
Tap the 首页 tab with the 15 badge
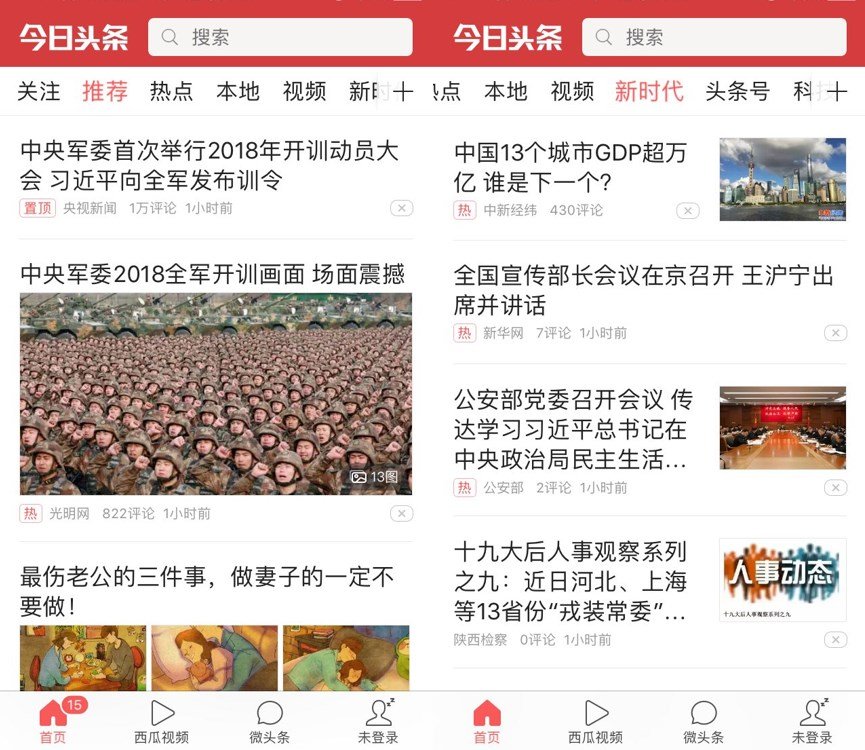click(x=53, y=721)
